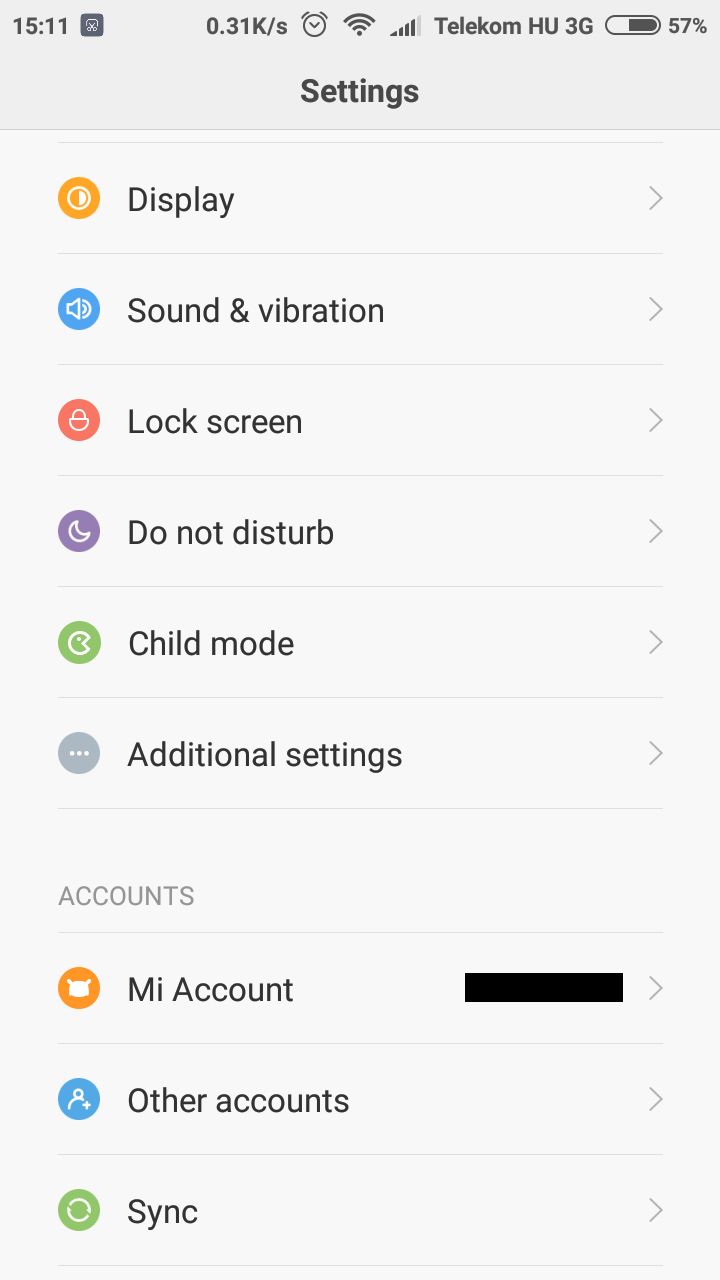Tap Additional settings
The image size is (720, 1280).
(x=360, y=754)
